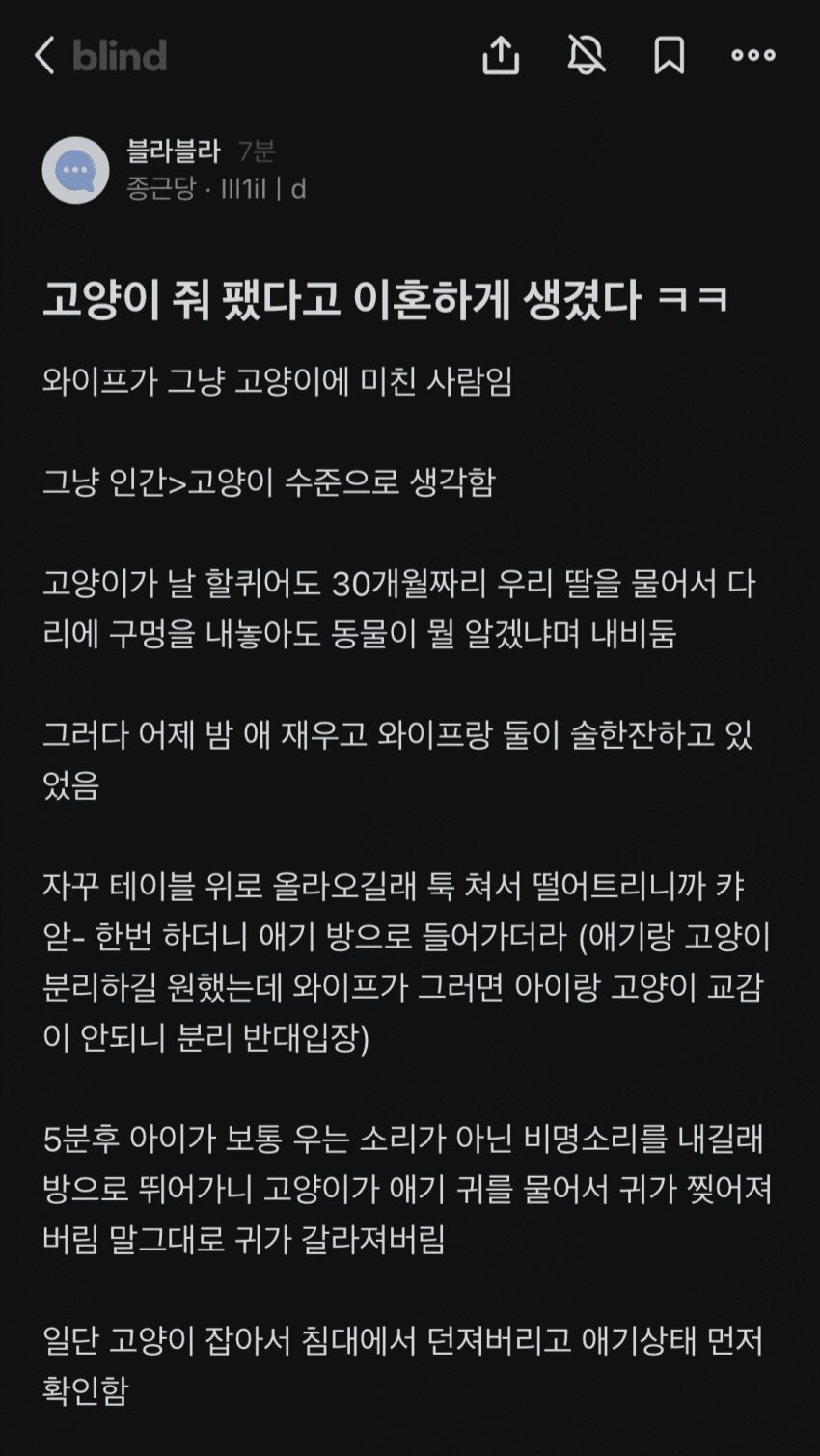Toggle post notifications with the bell icon
Viewport: 820px width, 1456px height.
[x=586, y=56]
